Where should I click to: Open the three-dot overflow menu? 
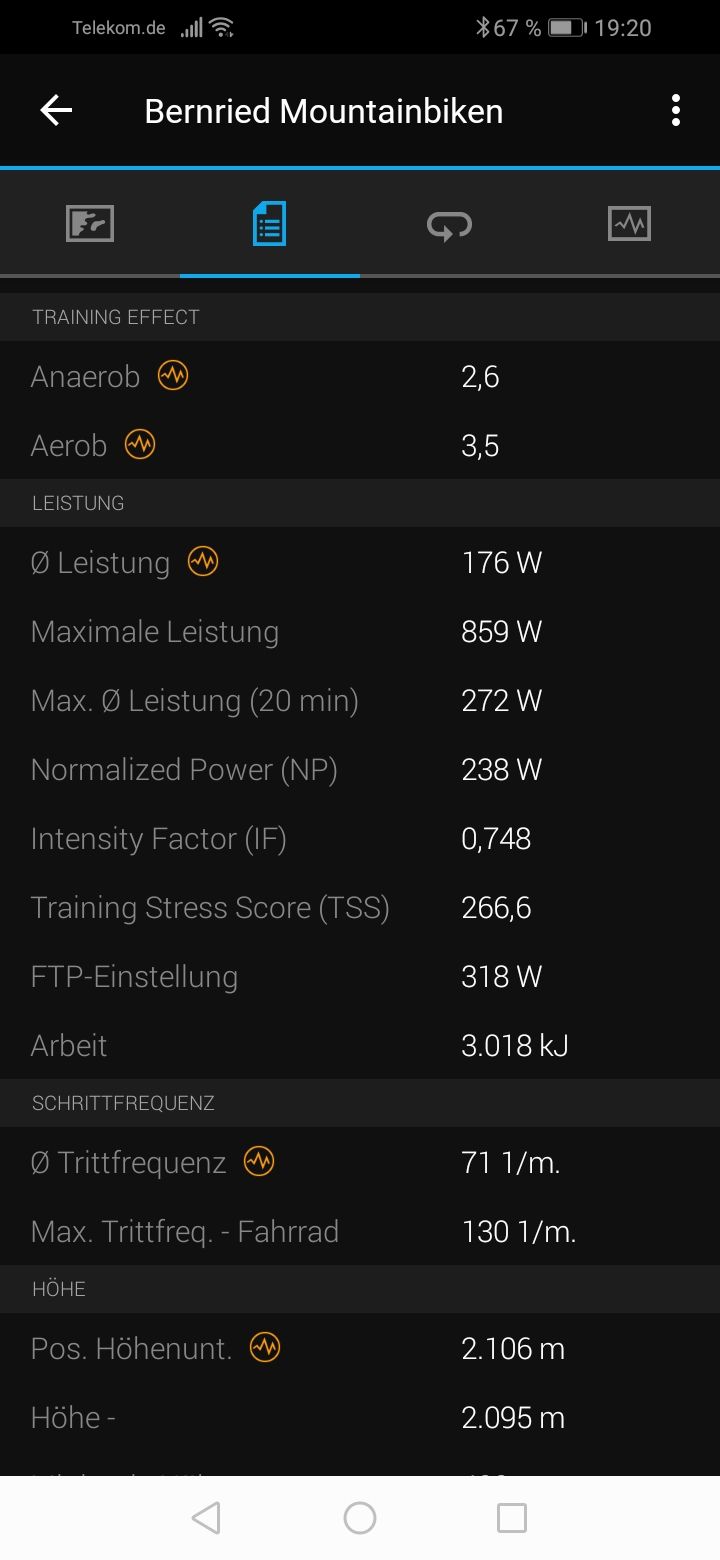[x=676, y=111]
